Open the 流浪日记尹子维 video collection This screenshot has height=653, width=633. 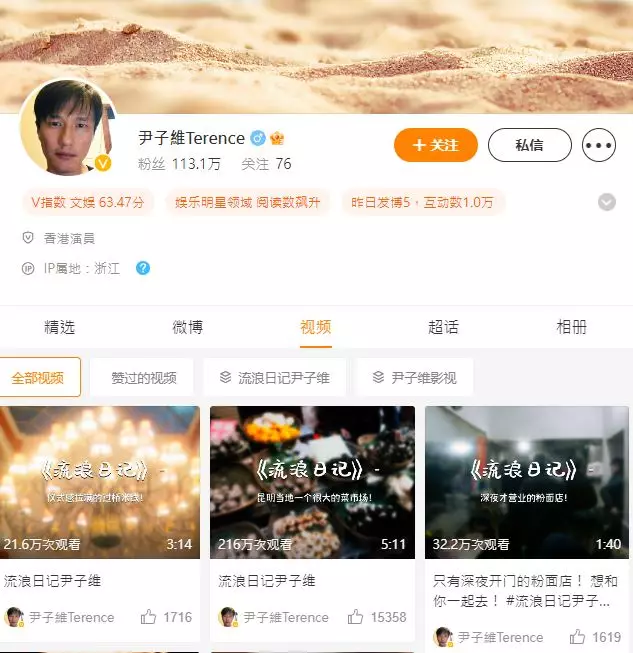coord(274,378)
